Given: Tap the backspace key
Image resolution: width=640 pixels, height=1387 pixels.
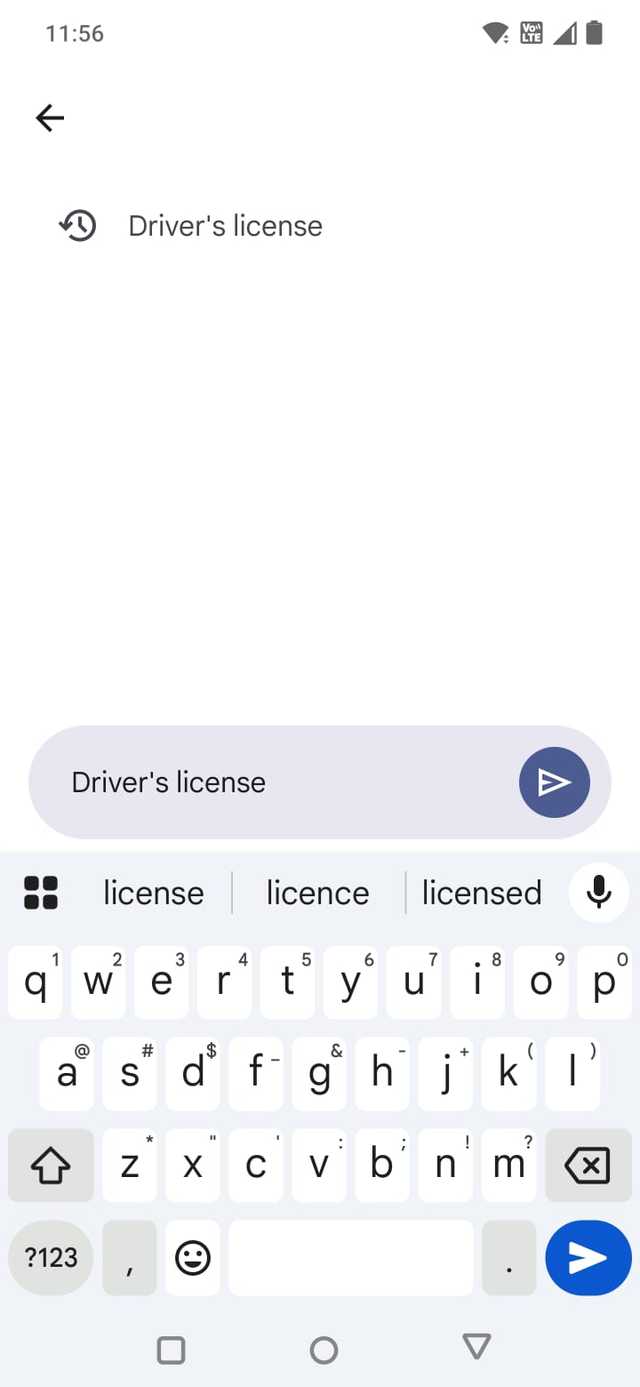Looking at the screenshot, I should [x=587, y=1165].
